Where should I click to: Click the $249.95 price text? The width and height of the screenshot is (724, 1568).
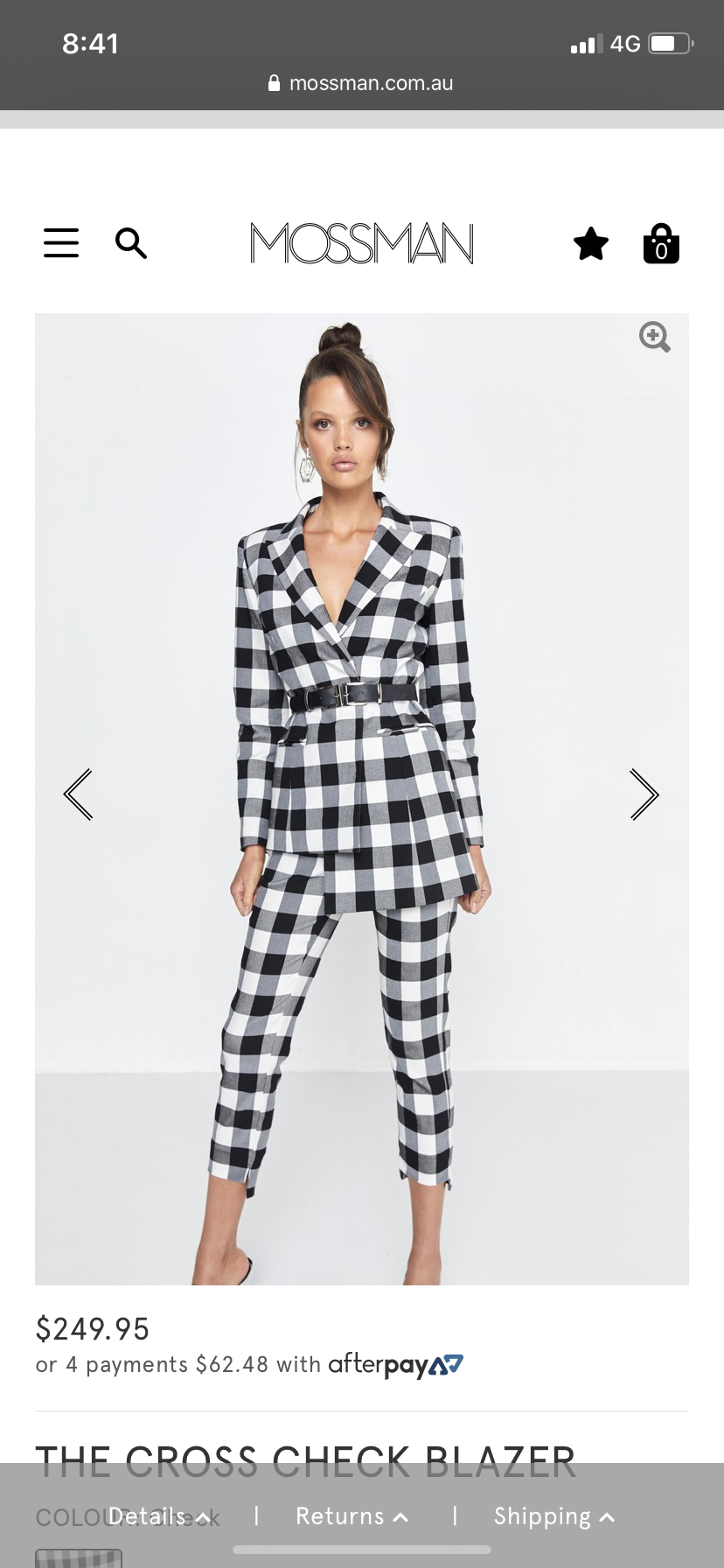92,1329
